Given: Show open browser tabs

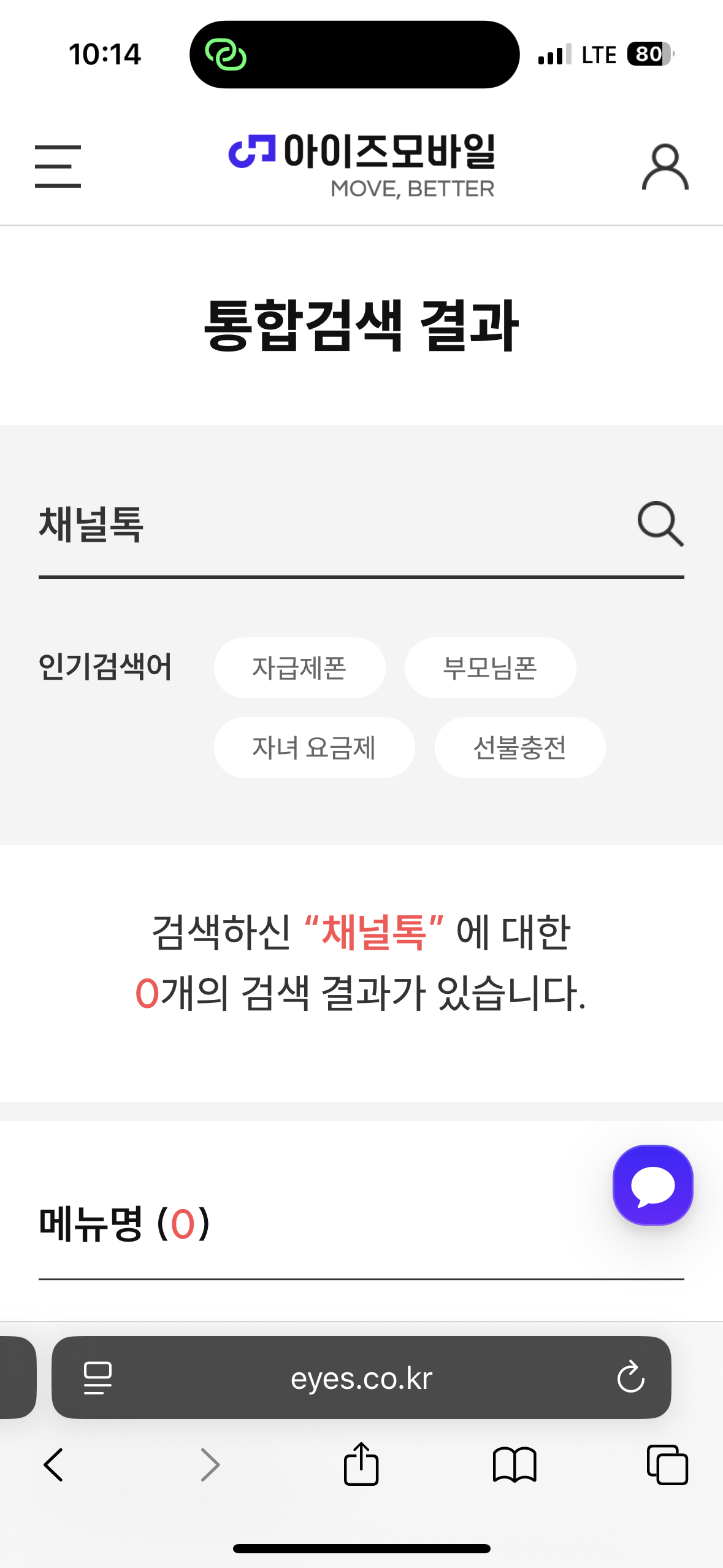Looking at the screenshot, I should coord(667,1465).
